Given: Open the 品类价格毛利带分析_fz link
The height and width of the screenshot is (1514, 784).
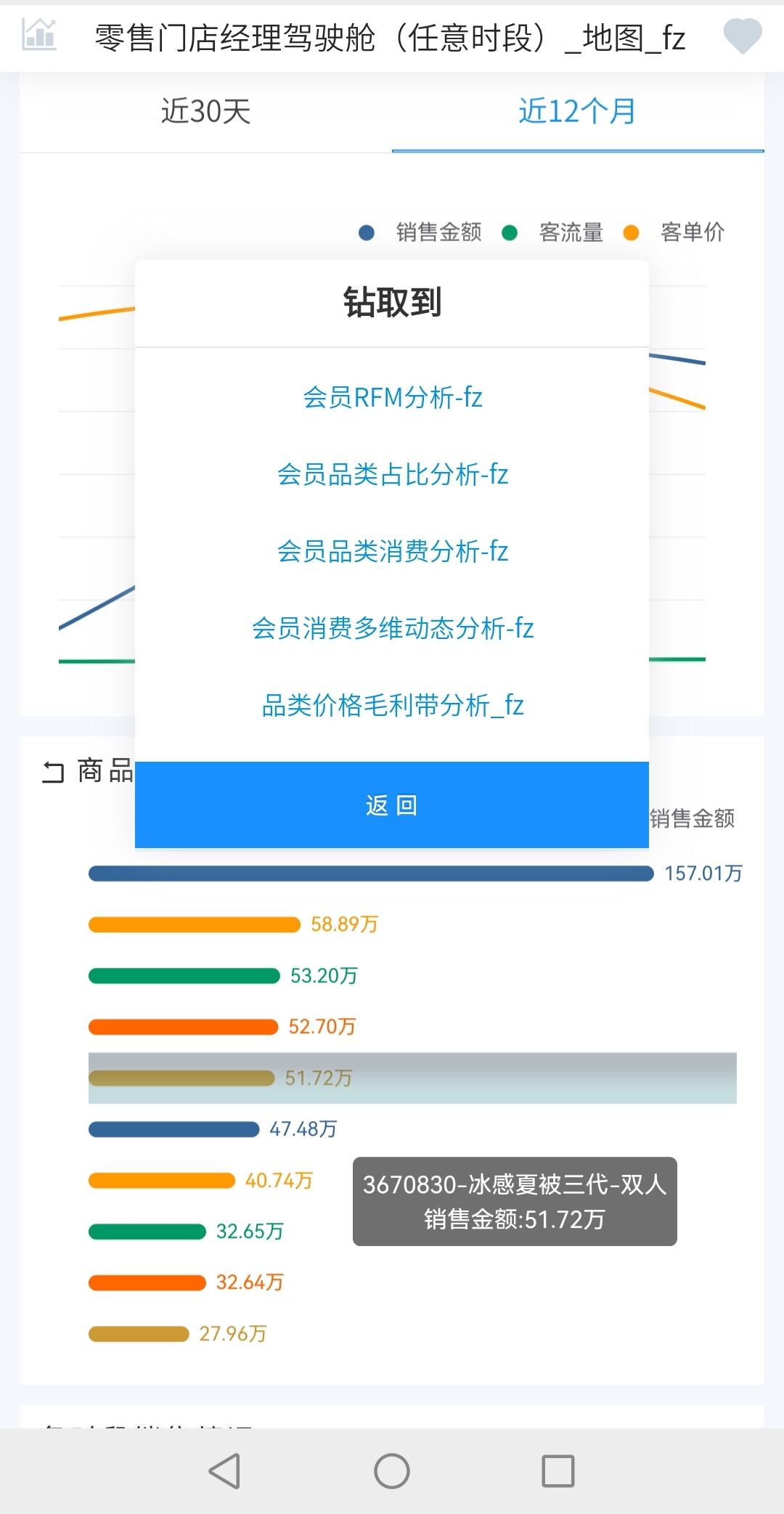Looking at the screenshot, I should tap(392, 706).
